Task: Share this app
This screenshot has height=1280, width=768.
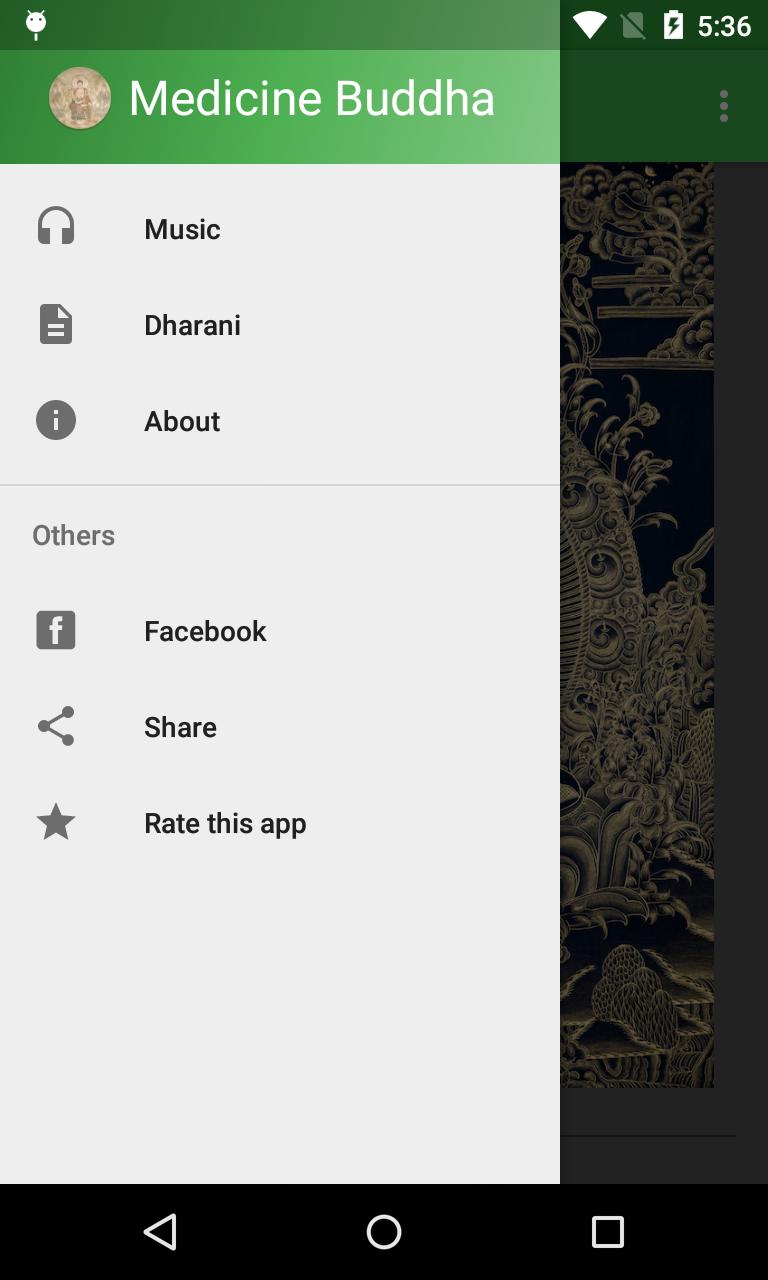Action: coord(180,727)
